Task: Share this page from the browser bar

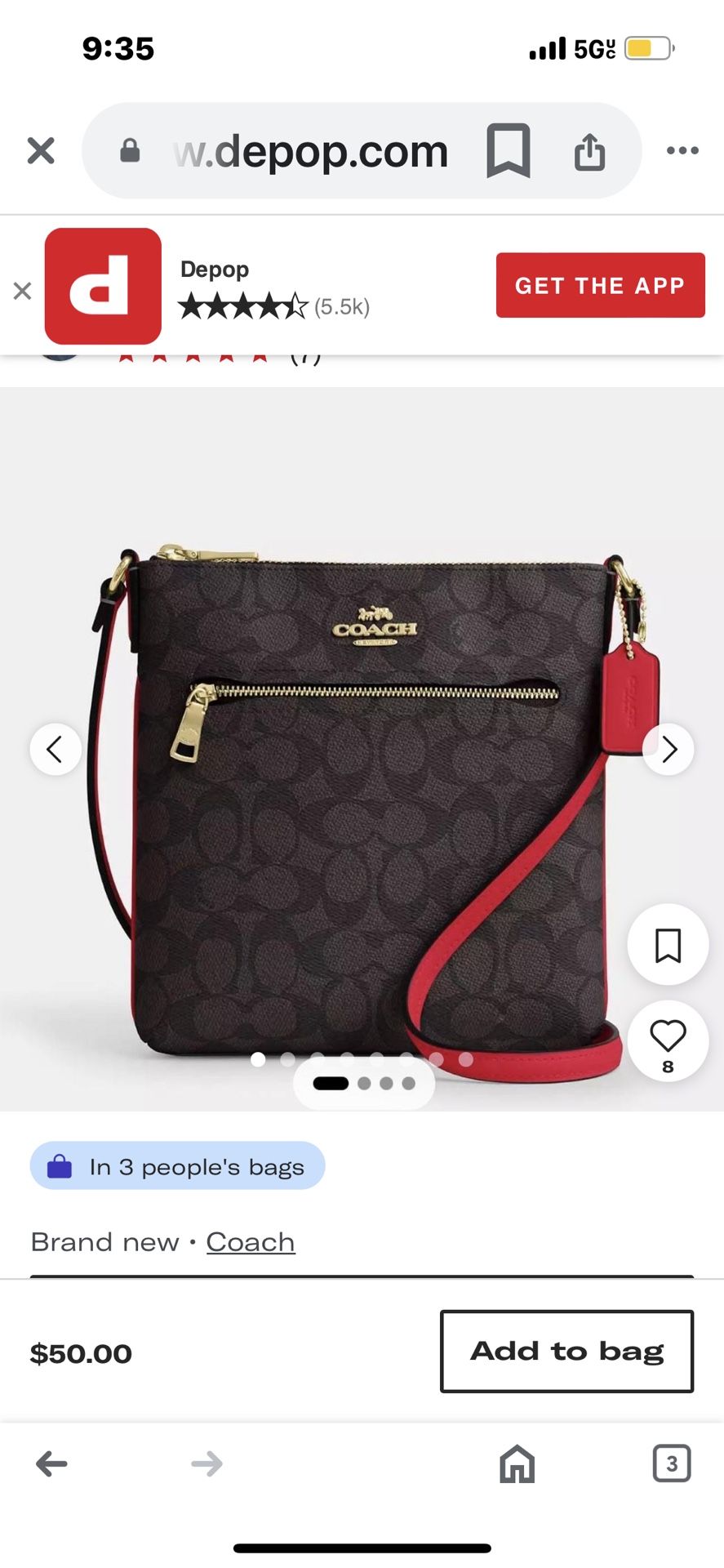Action: pos(589,151)
